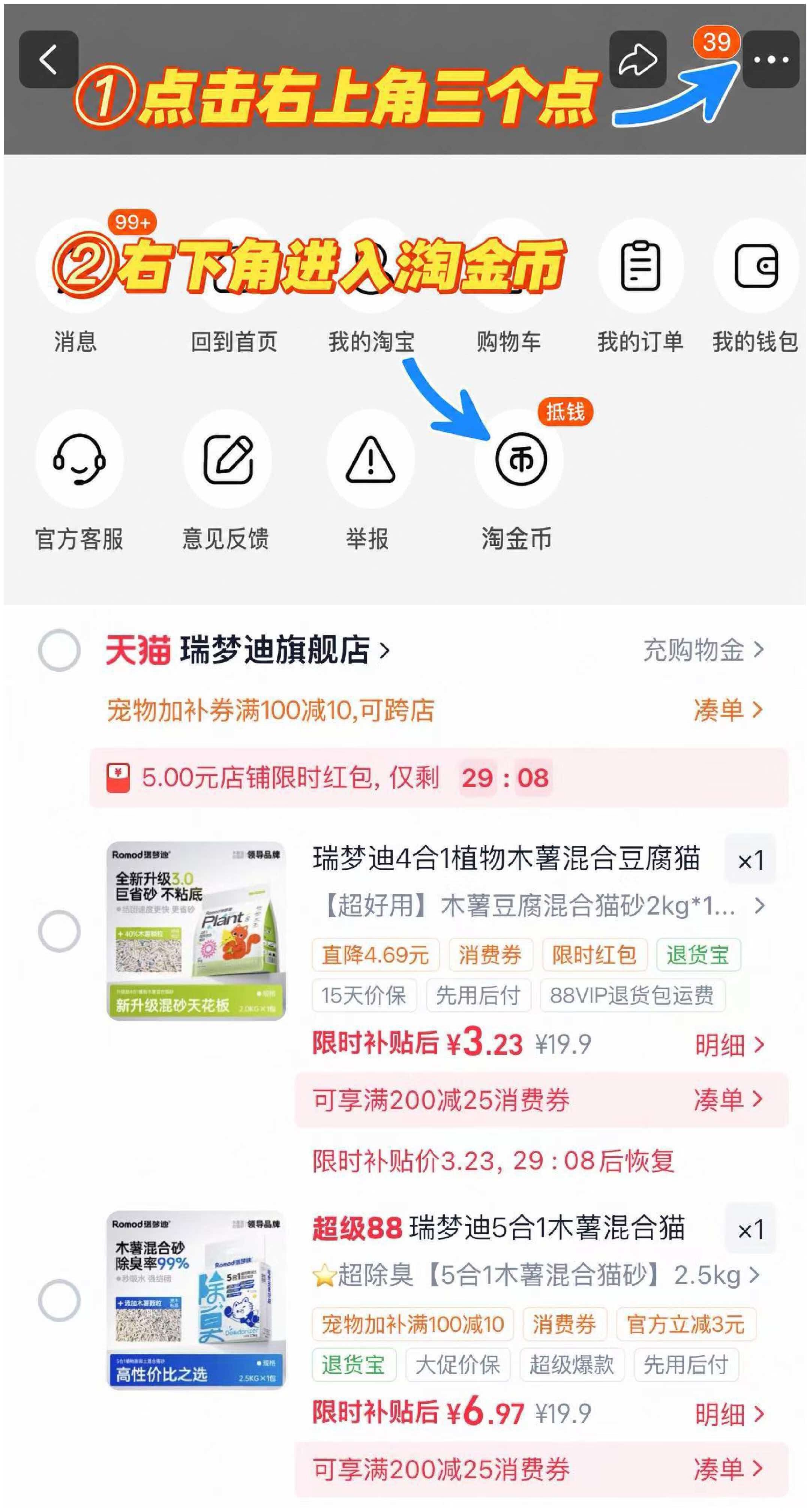This screenshot has height=1512, width=810.
Task: Tap the back arrow at top left
Action: point(49,59)
